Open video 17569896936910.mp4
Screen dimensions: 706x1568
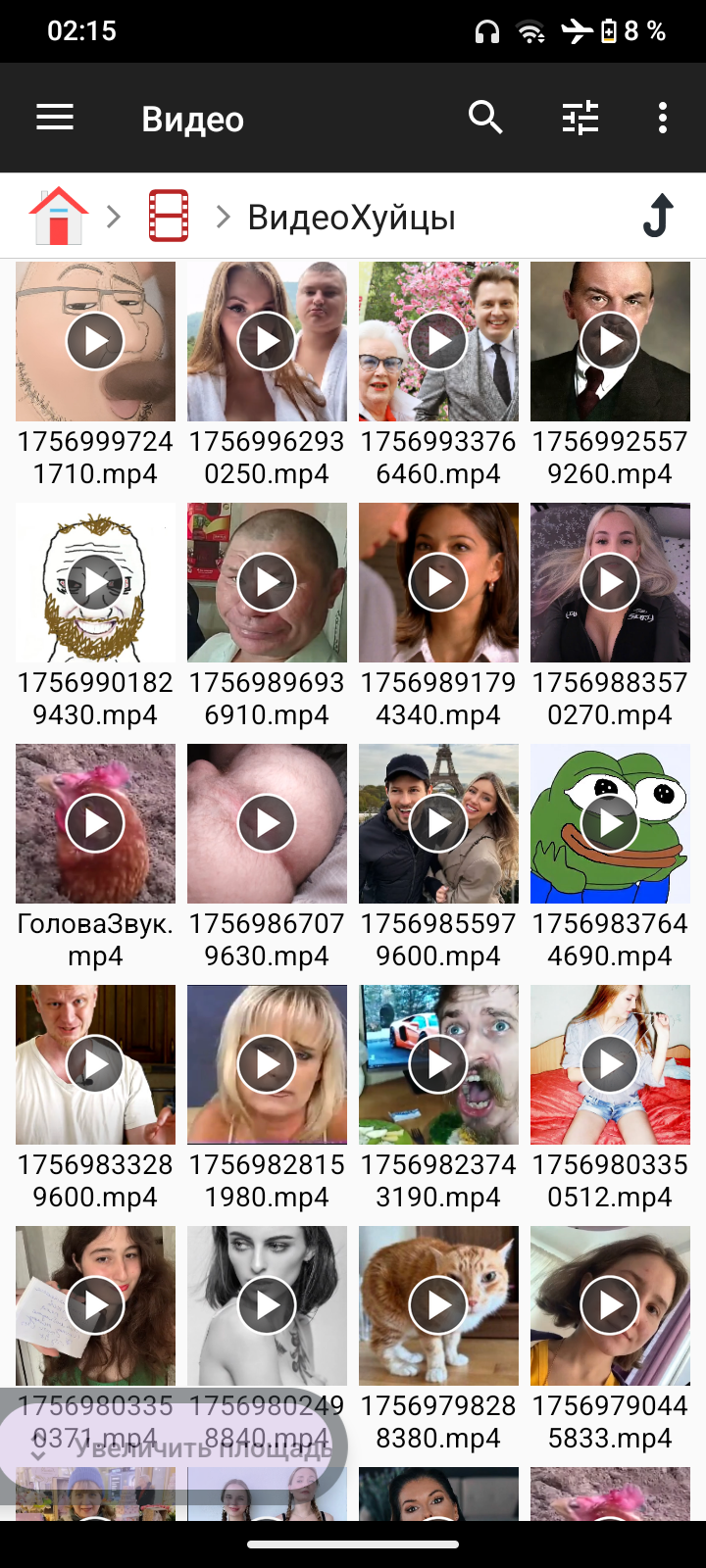(x=267, y=582)
